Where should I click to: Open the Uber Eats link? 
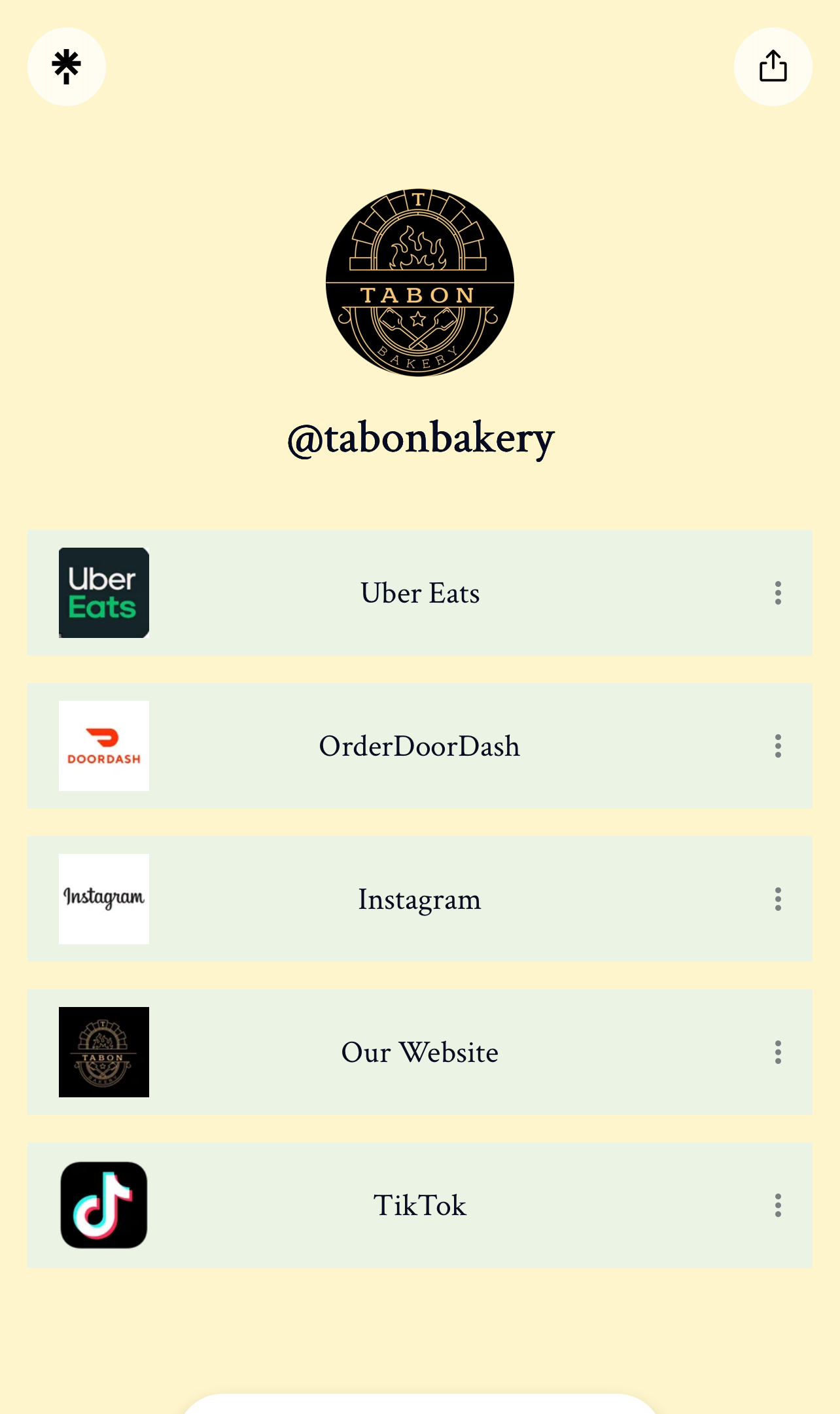click(x=419, y=592)
